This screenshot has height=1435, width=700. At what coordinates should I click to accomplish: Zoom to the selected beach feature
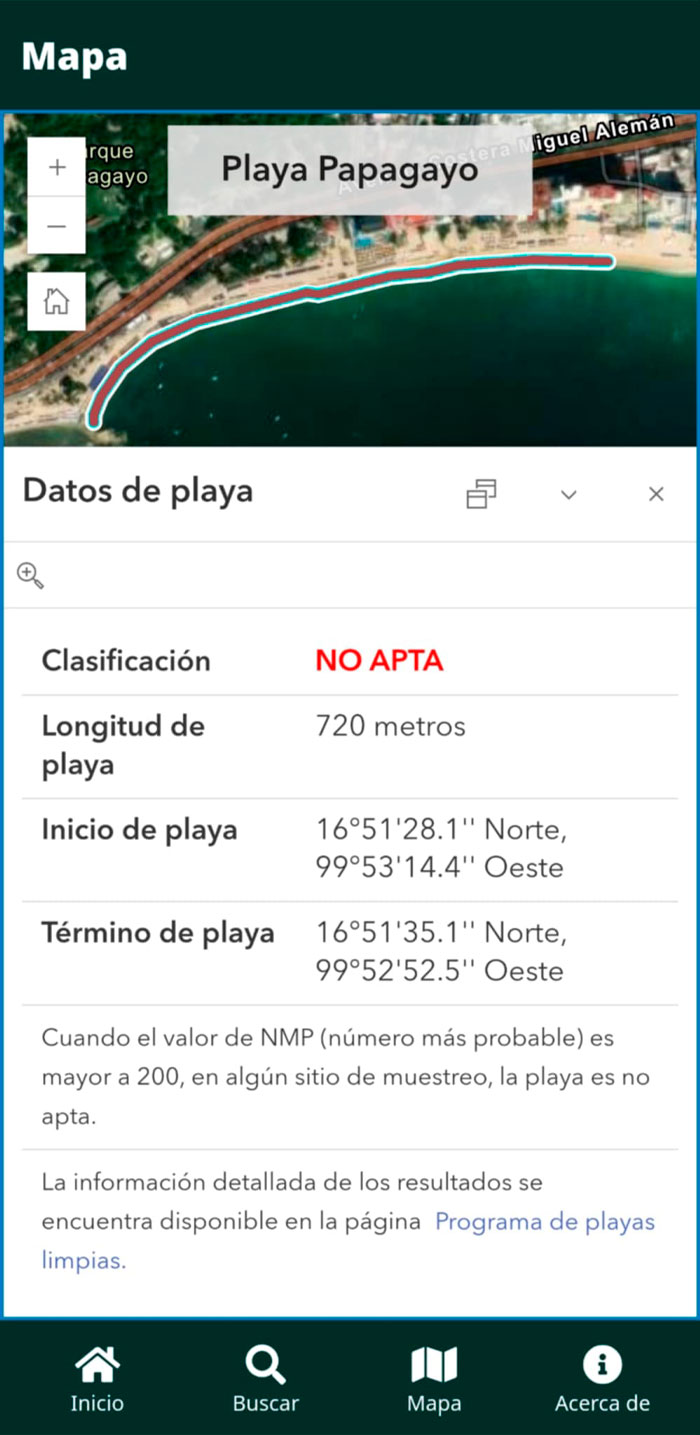click(x=31, y=575)
